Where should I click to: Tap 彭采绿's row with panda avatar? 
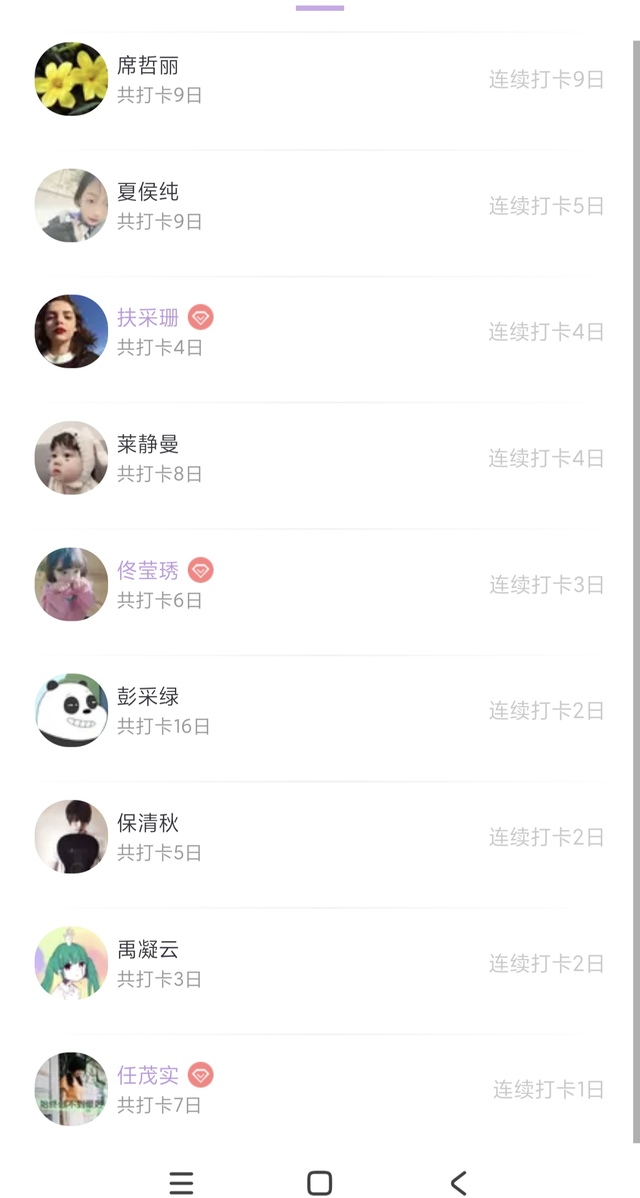(x=320, y=710)
